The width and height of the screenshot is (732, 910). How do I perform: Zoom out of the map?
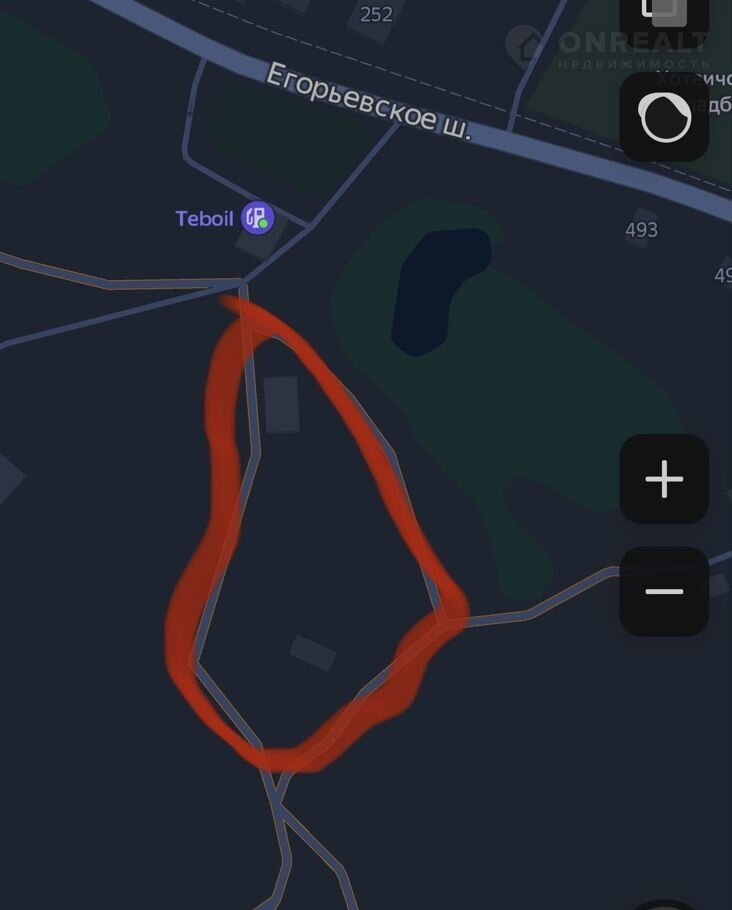point(664,591)
